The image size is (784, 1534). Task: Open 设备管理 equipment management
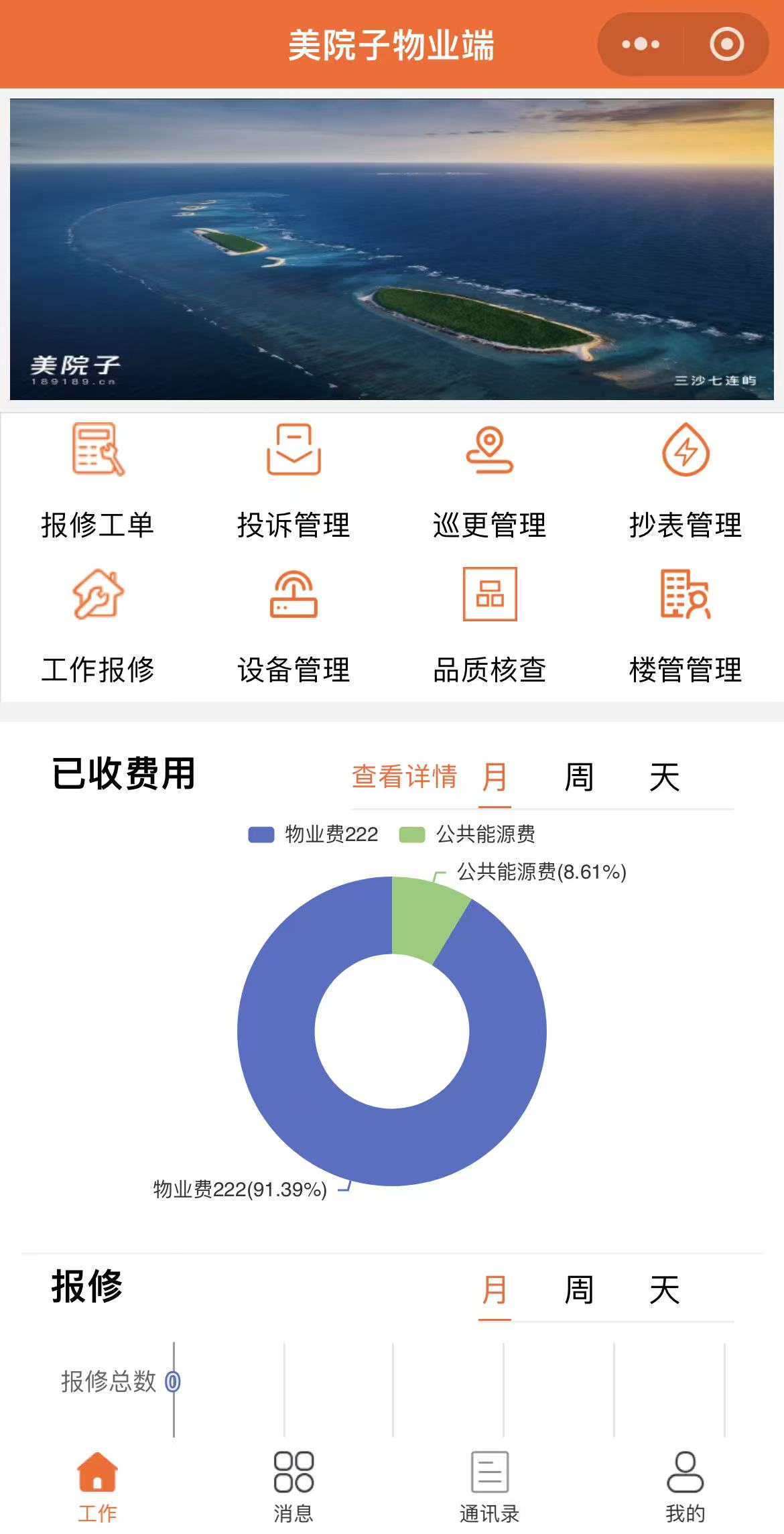[293, 626]
